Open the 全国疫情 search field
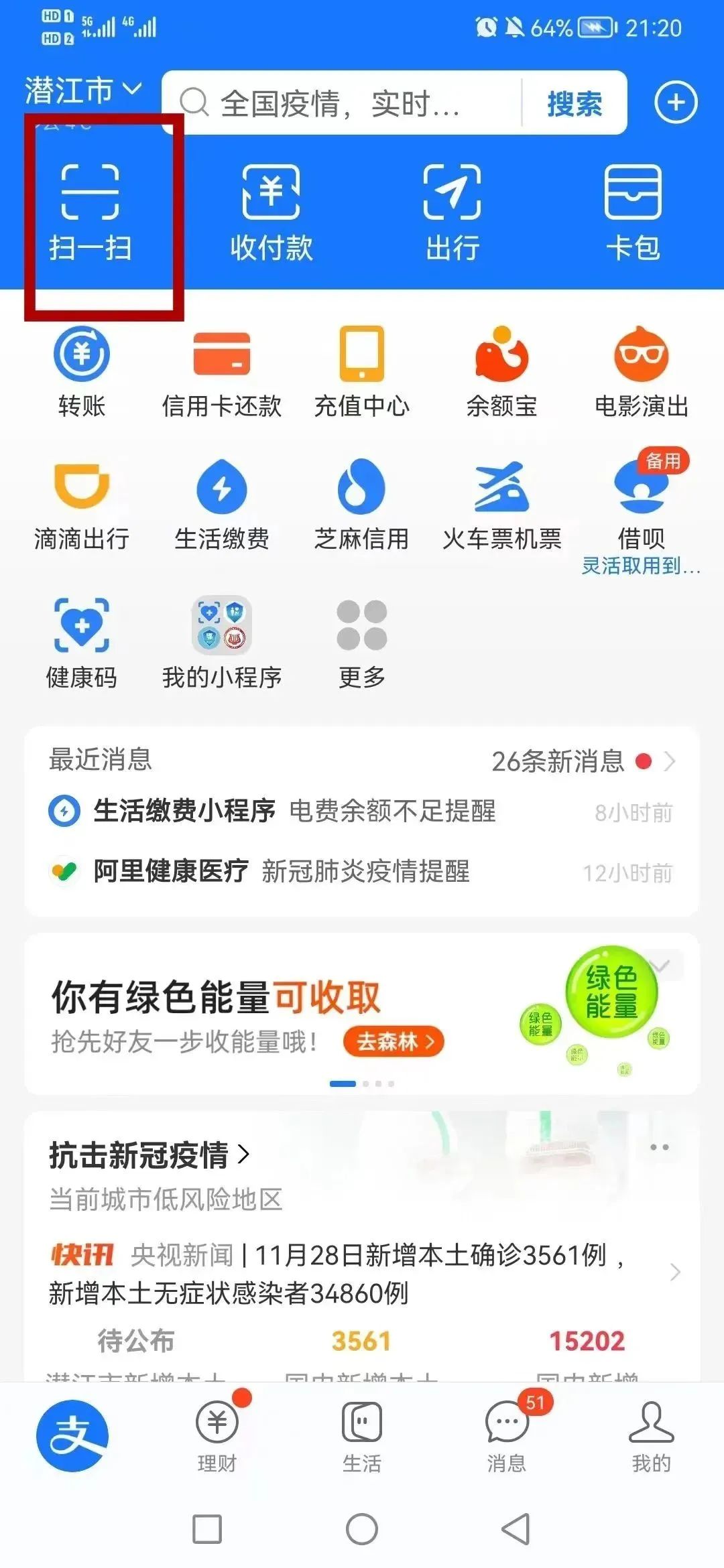Viewport: 724px width, 1568px height. [342, 104]
